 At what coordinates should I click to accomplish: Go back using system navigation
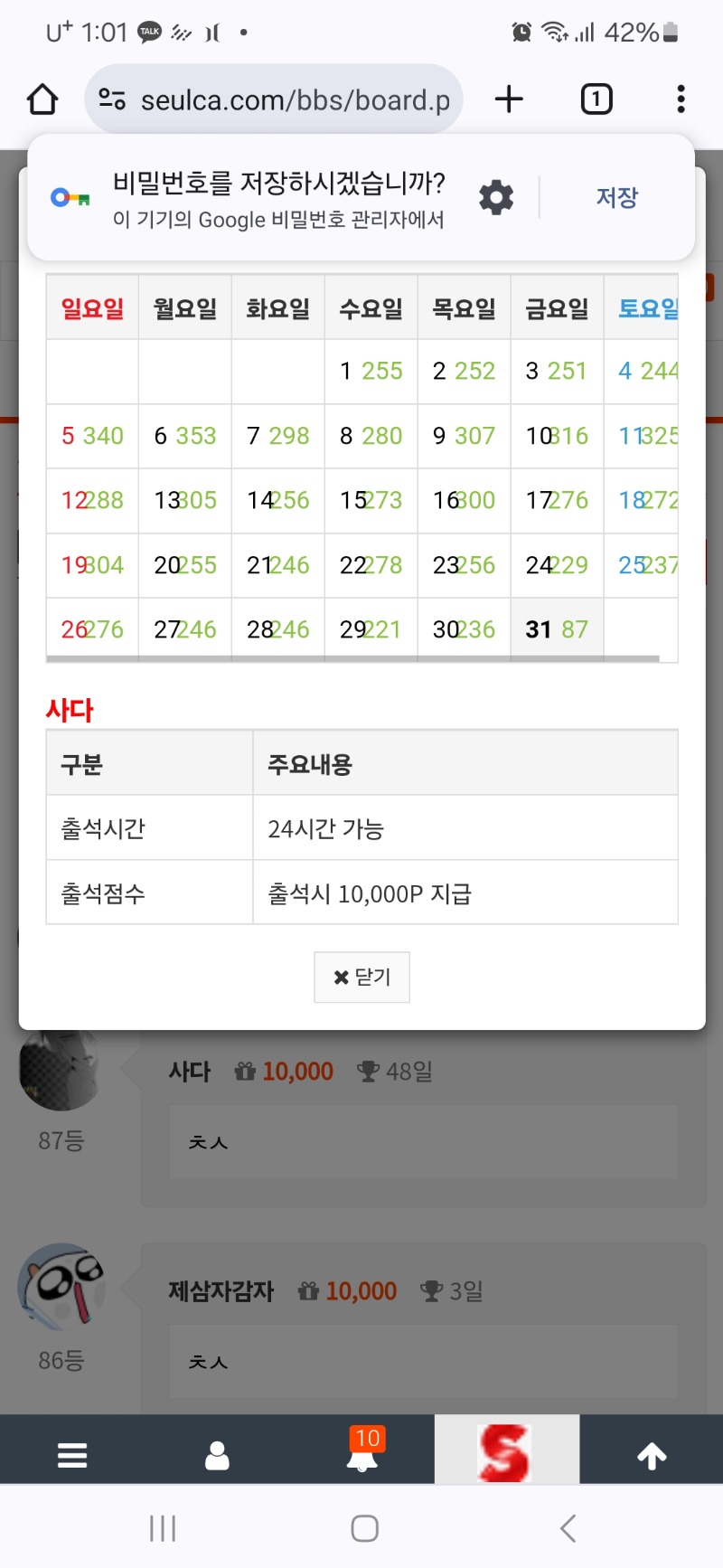click(568, 1528)
